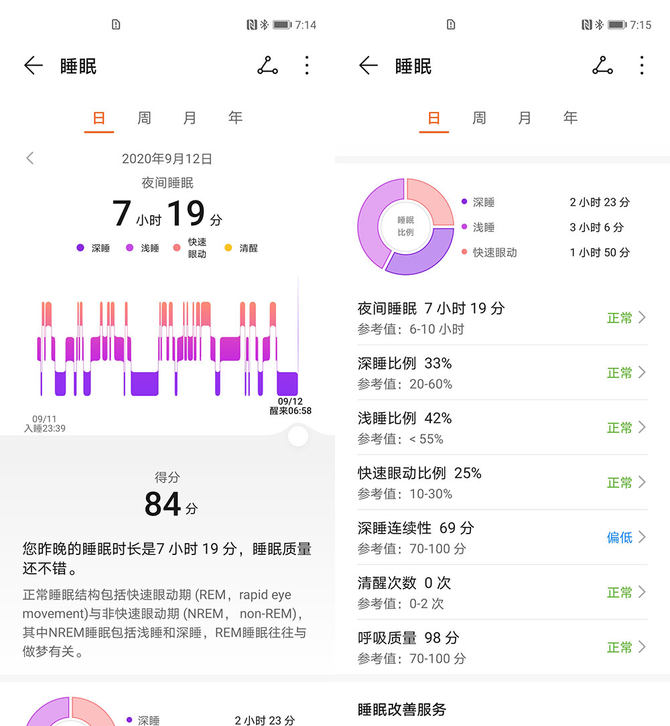
Task: Open the 深睡比例 33% row
Action: [501, 372]
